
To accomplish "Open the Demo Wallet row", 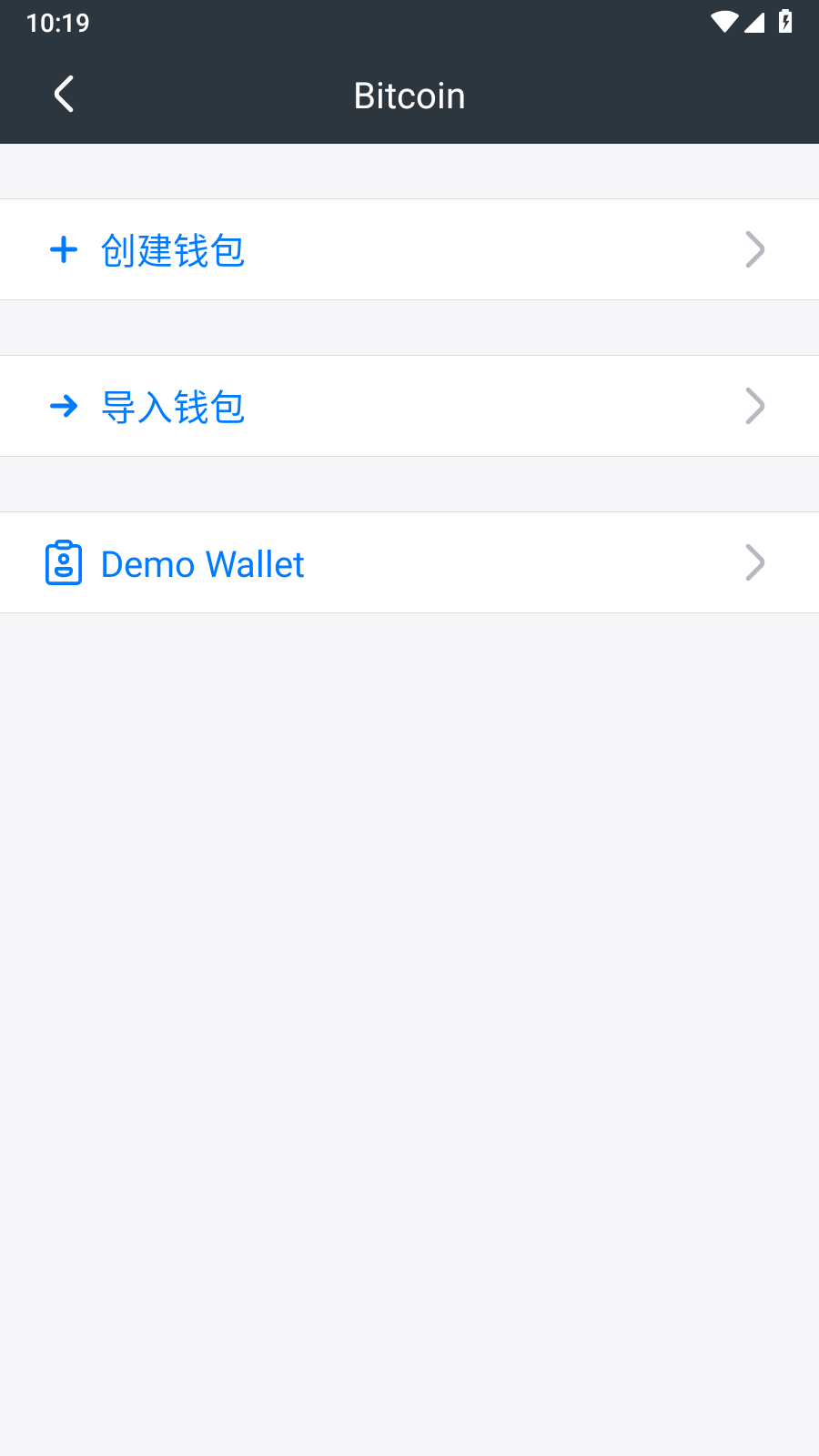I will (x=409, y=563).
